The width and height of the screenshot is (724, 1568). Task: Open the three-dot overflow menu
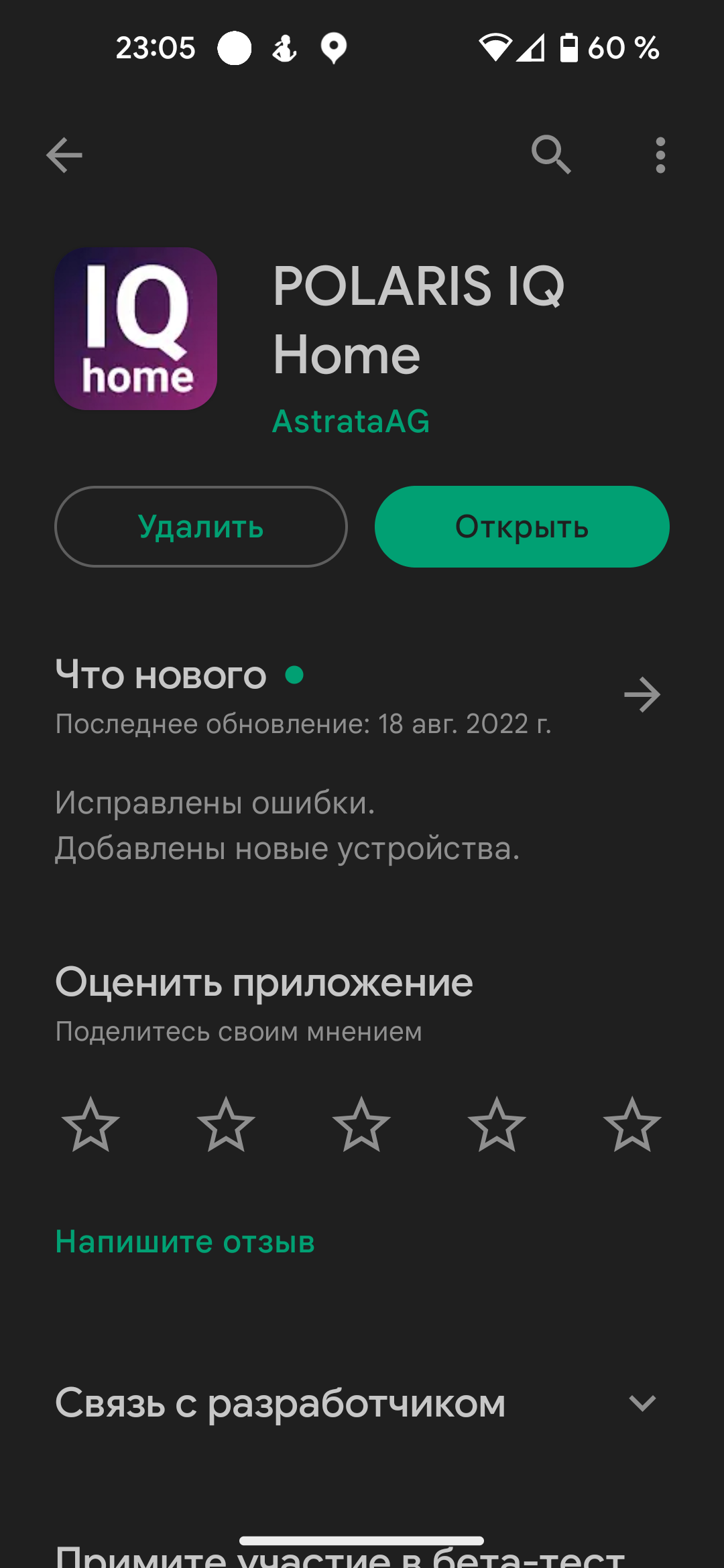coord(660,155)
